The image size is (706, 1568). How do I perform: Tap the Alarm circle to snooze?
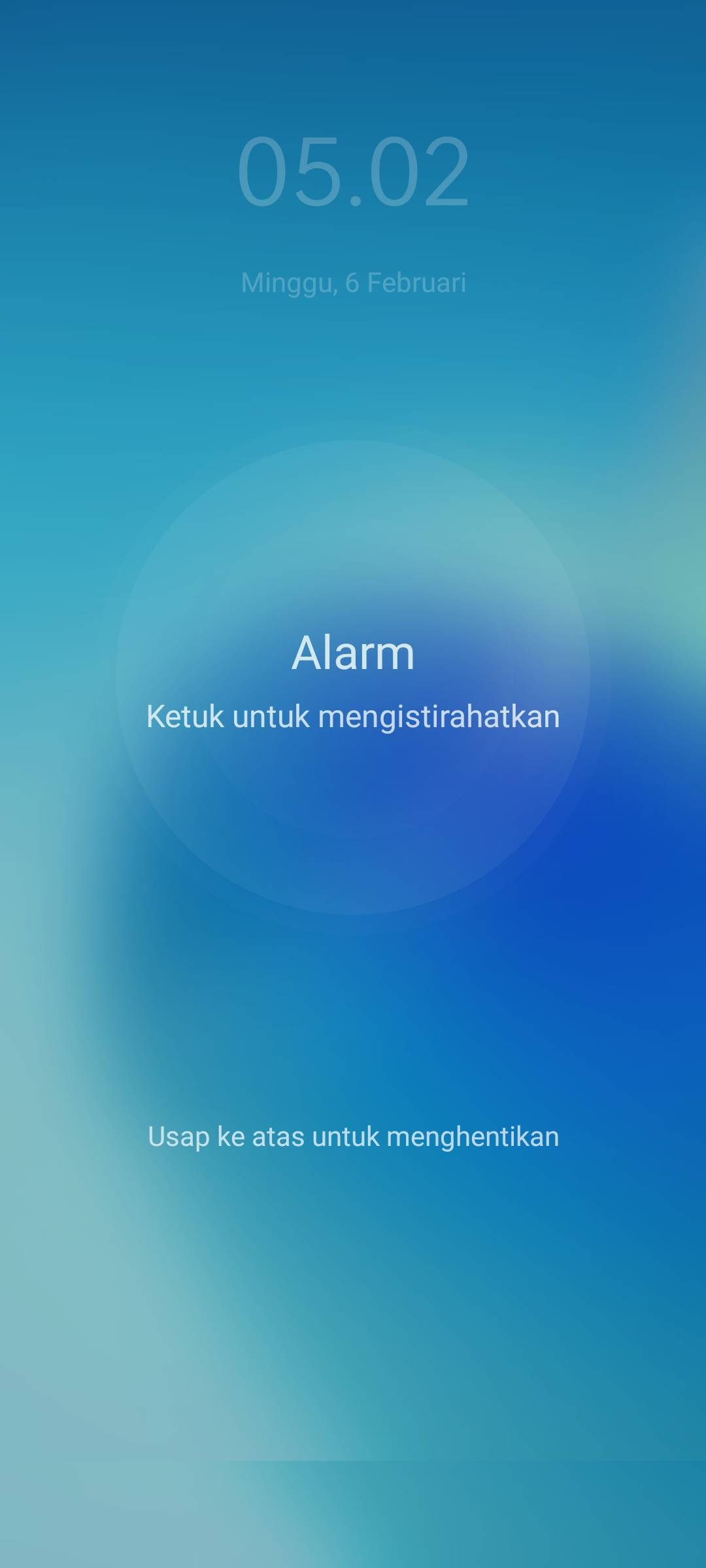[x=353, y=678]
